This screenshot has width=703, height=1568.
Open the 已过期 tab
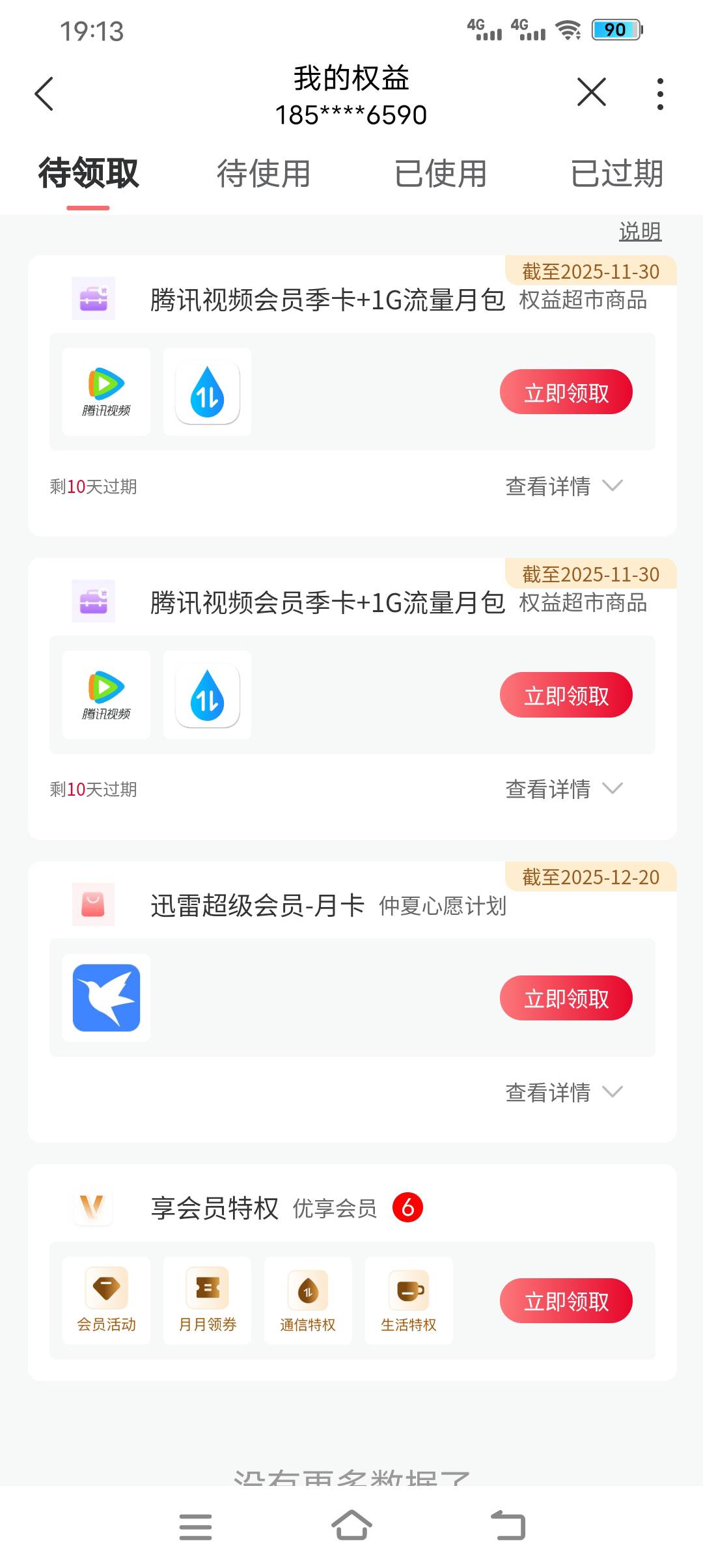point(617,174)
